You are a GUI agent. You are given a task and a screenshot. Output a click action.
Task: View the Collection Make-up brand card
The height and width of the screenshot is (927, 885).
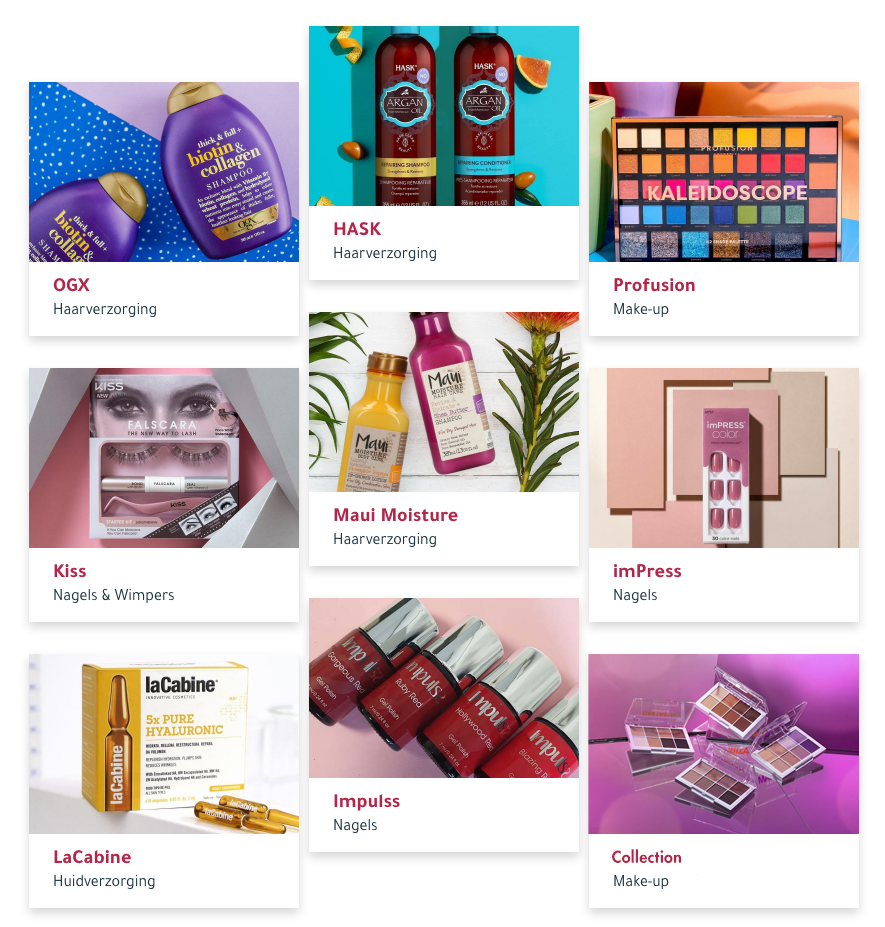pos(723,780)
